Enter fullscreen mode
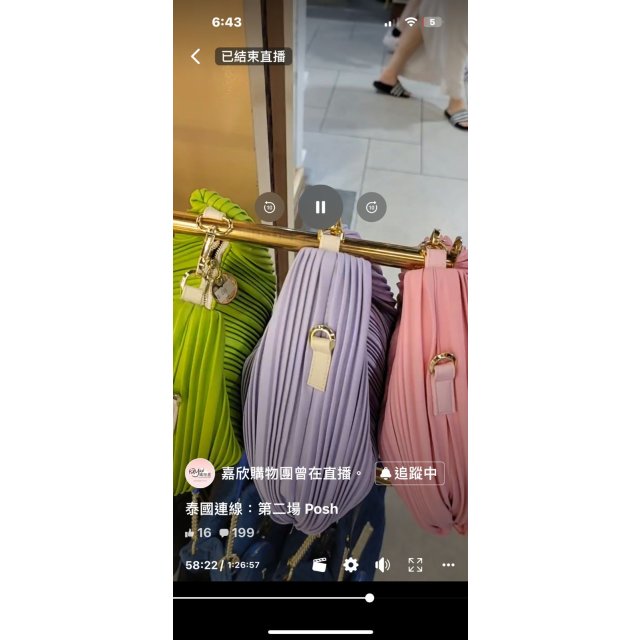 tap(415, 565)
